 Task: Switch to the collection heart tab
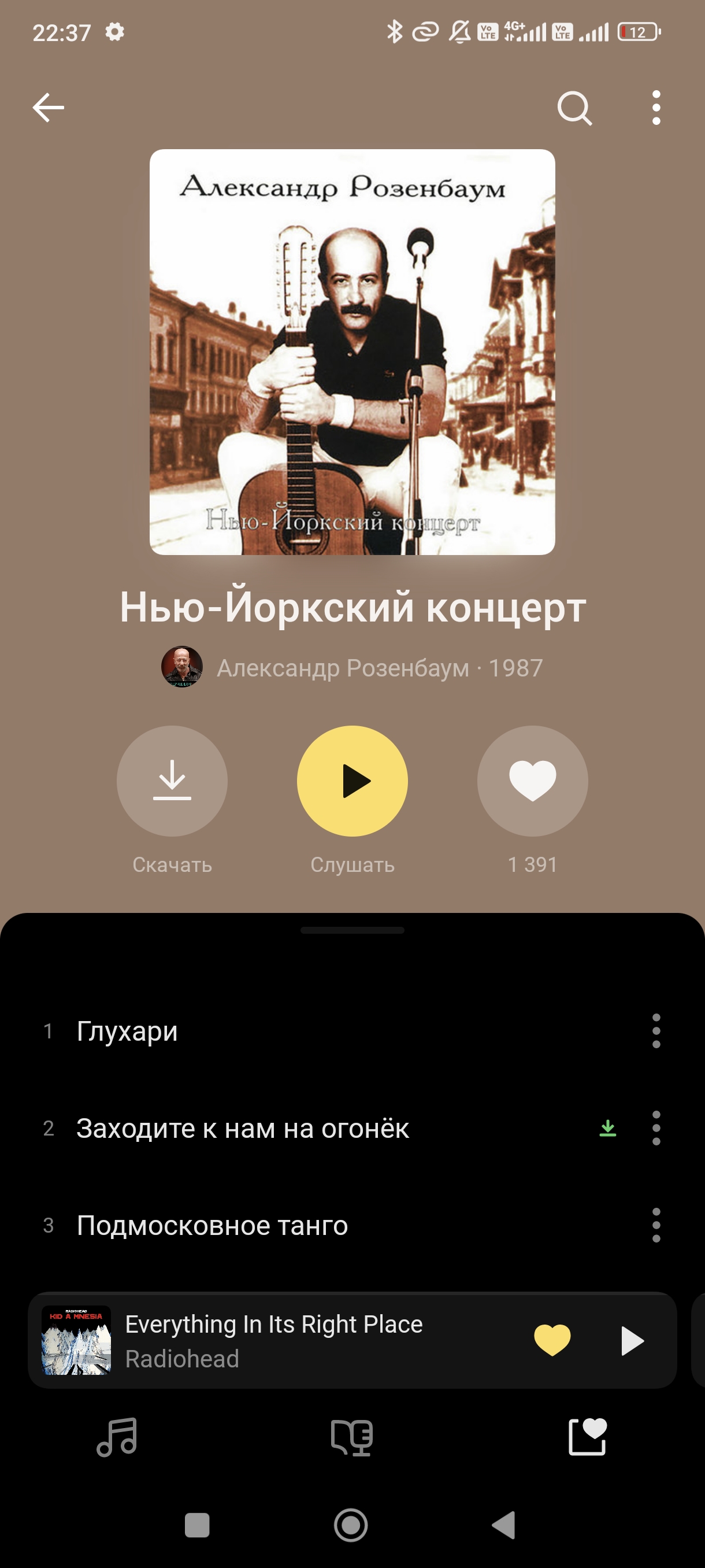pyautogui.click(x=587, y=1437)
